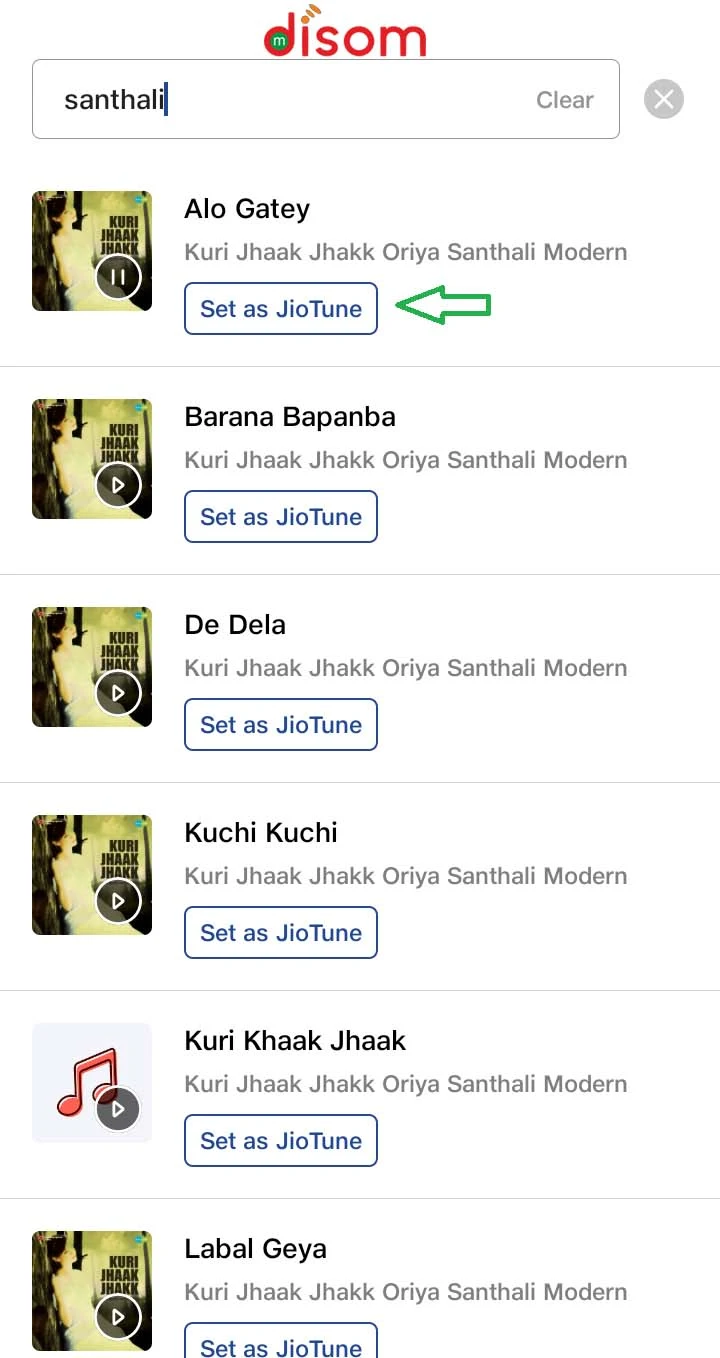Set Kuchi Kuchi as JioTune
The image size is (720, 1358).
(281, 933)
